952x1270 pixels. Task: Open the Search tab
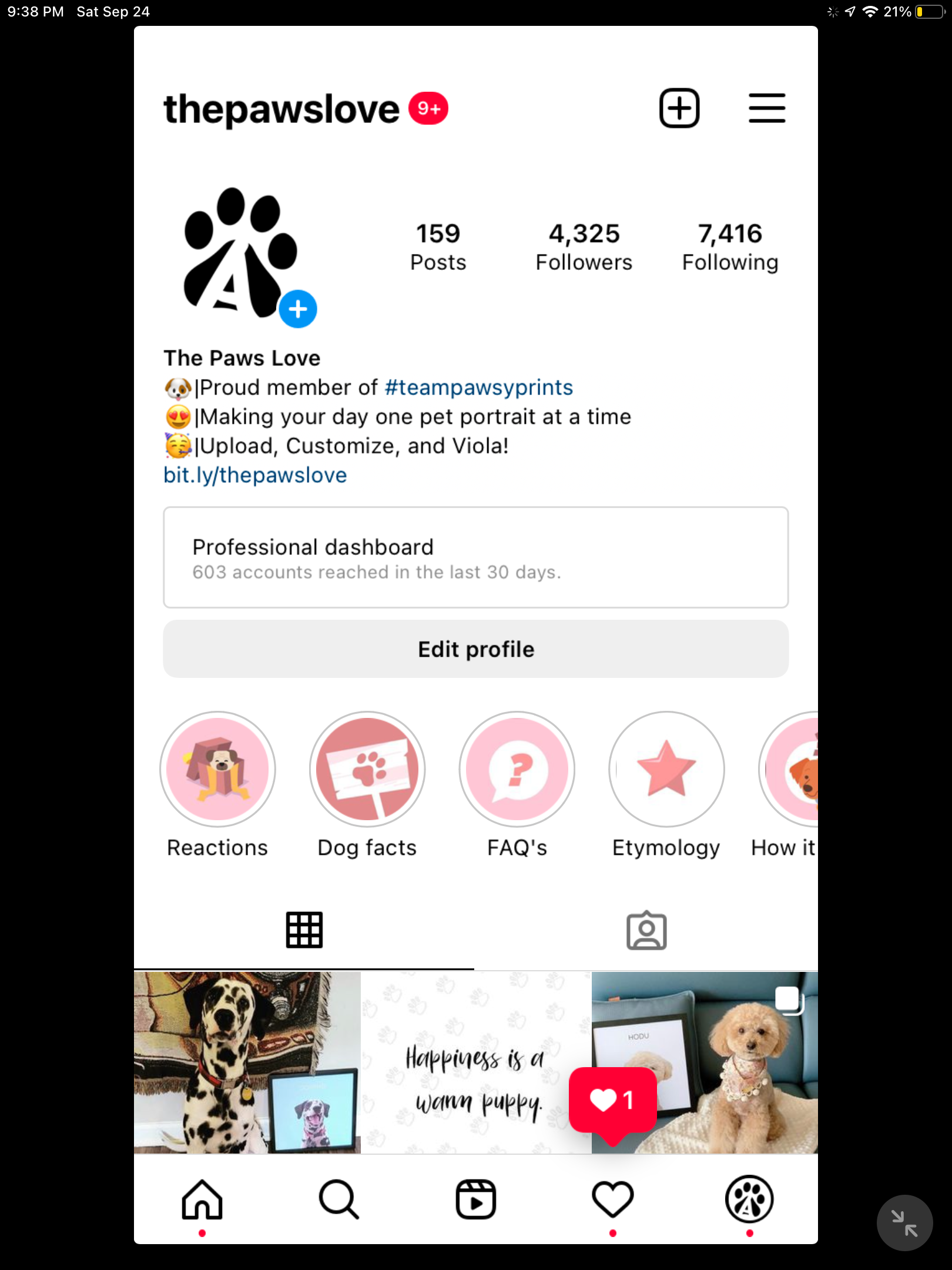pos(339,1199)
